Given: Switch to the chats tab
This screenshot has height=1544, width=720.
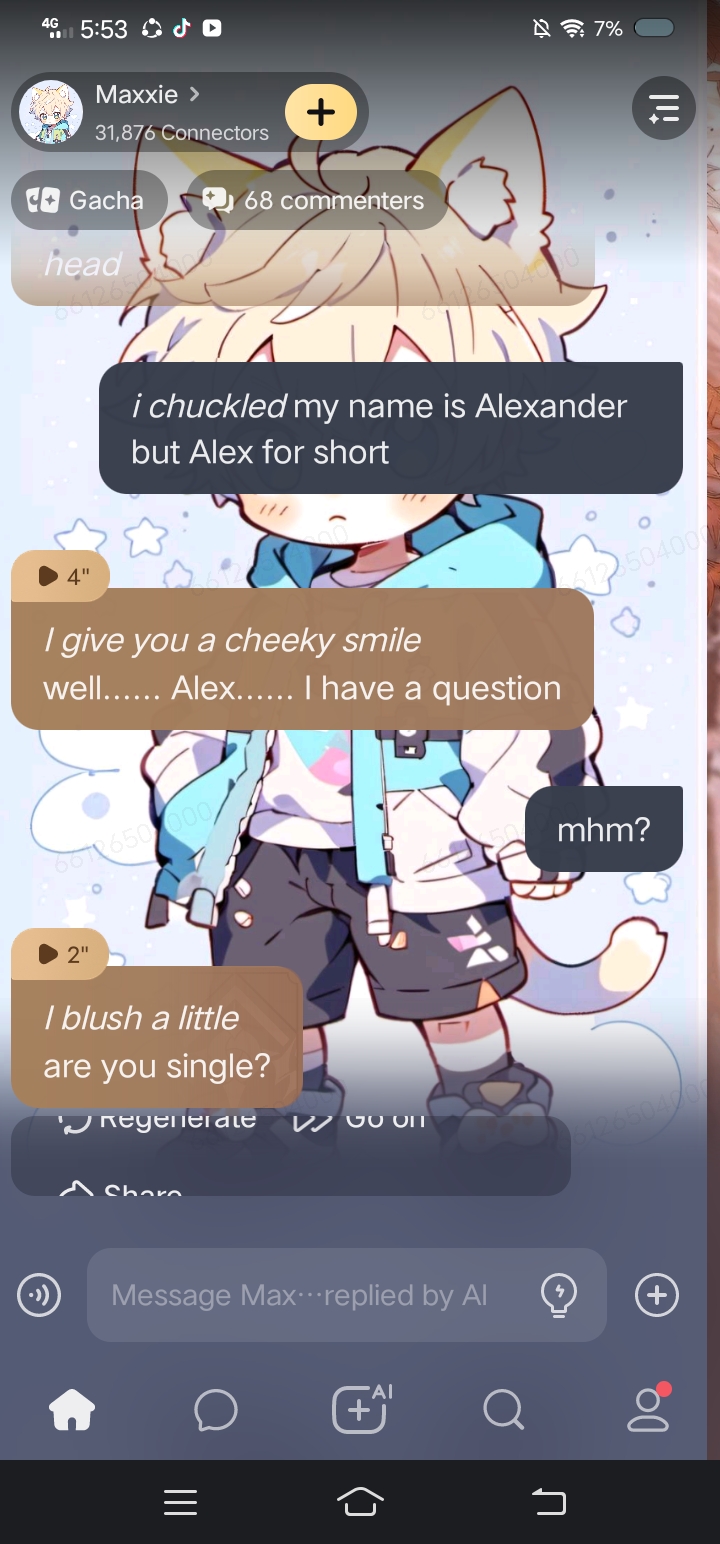Looking at the screenshot, I should pos(216,1410).
